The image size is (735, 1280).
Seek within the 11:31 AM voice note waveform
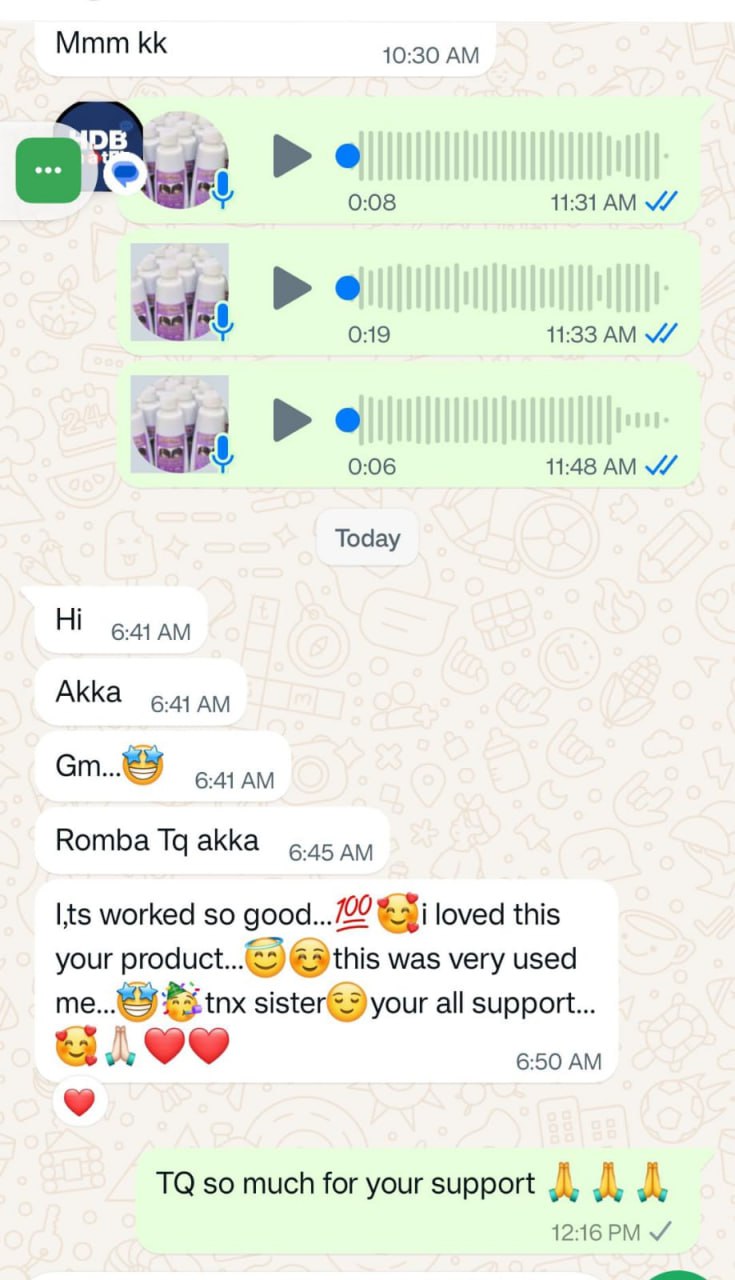pyautogui.click(x=512, y=156)
